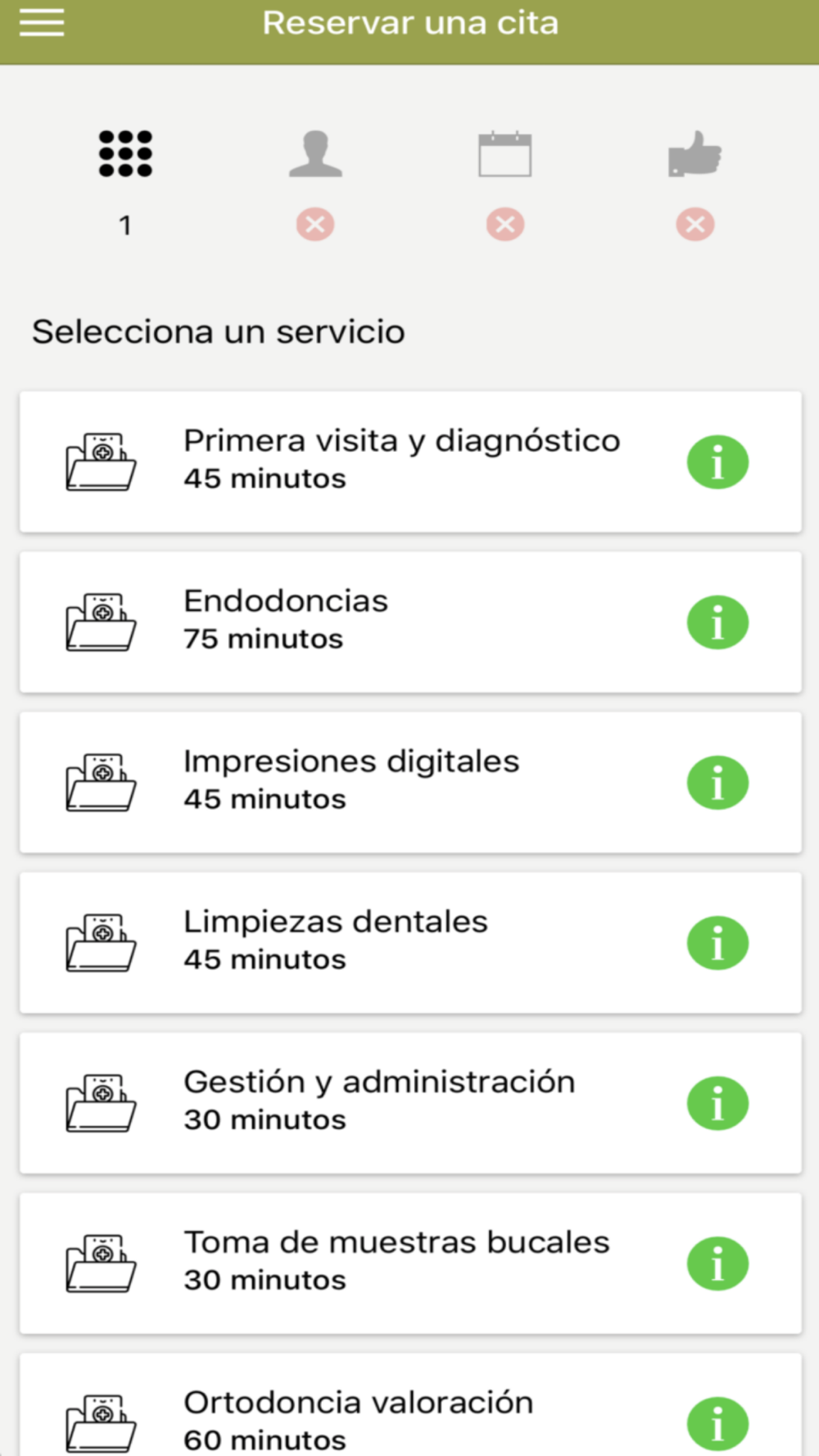Open the hamburger drawer menu
This screenshot has height=1456, width=819.
[x=42, y=22]
